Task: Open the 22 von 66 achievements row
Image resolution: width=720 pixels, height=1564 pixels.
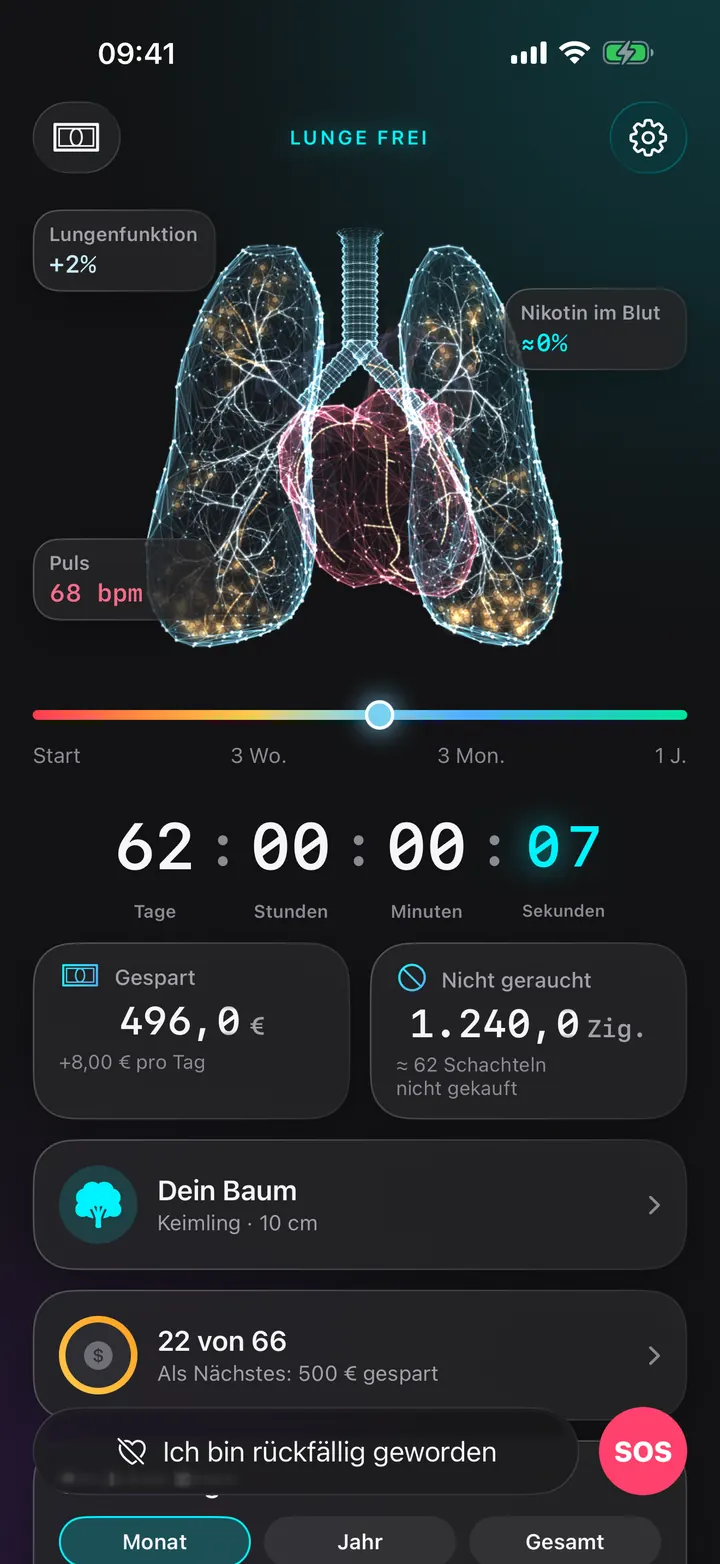Action: 360,1355
